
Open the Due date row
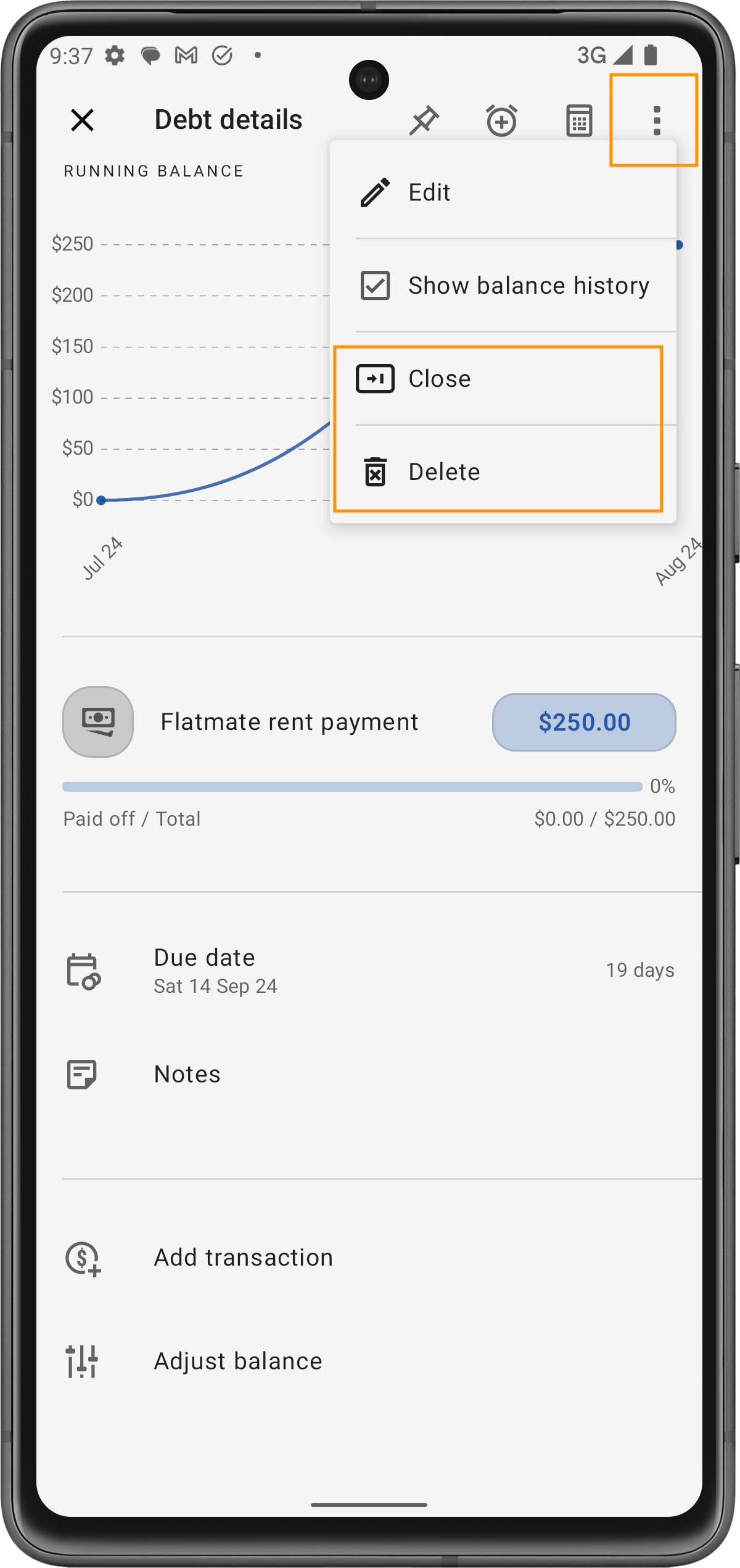(370, 971)
